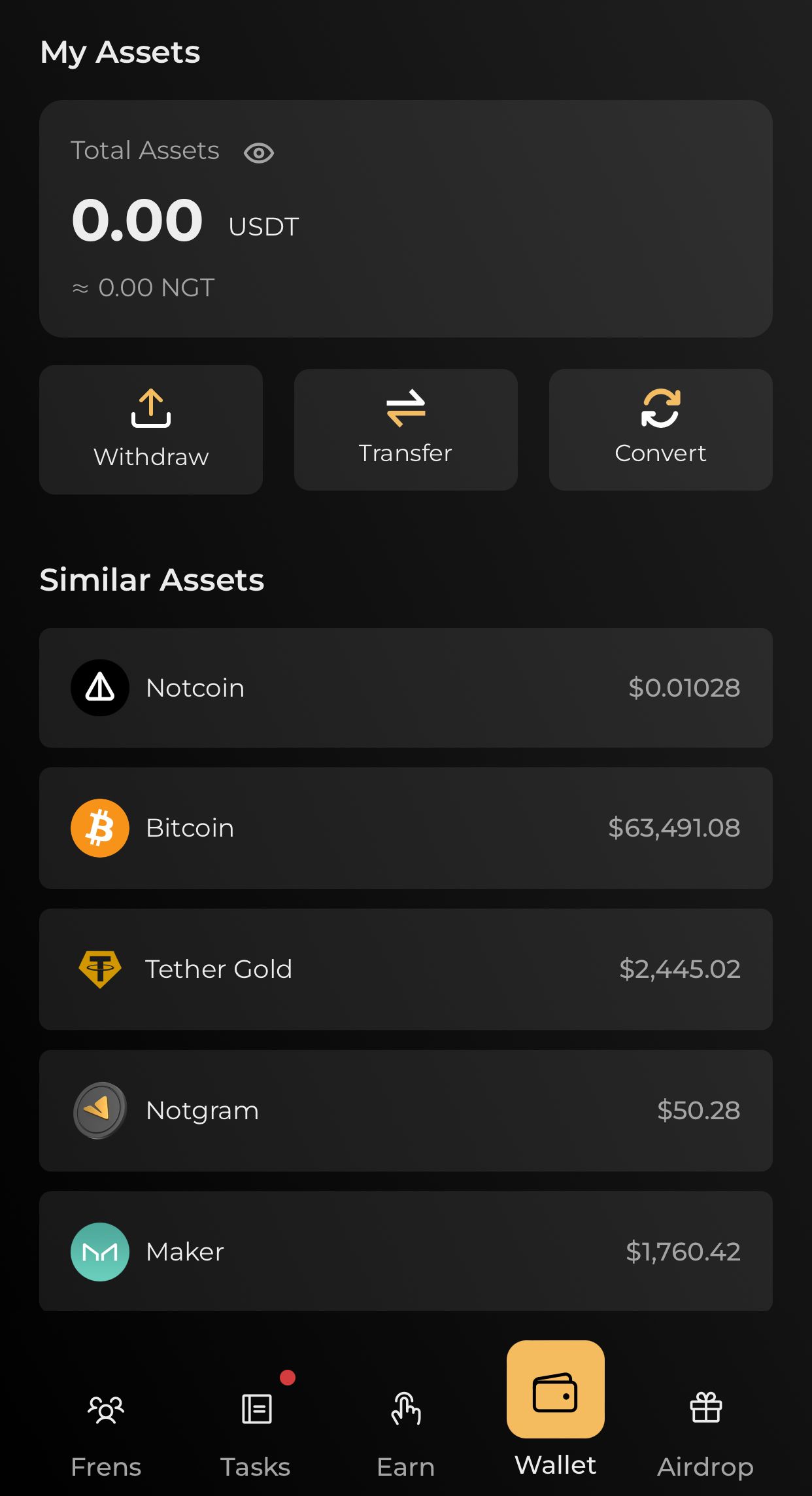Select the Notgram asset entry
This screenshot has height=1496, width=812.
(x=406, y=1110)
